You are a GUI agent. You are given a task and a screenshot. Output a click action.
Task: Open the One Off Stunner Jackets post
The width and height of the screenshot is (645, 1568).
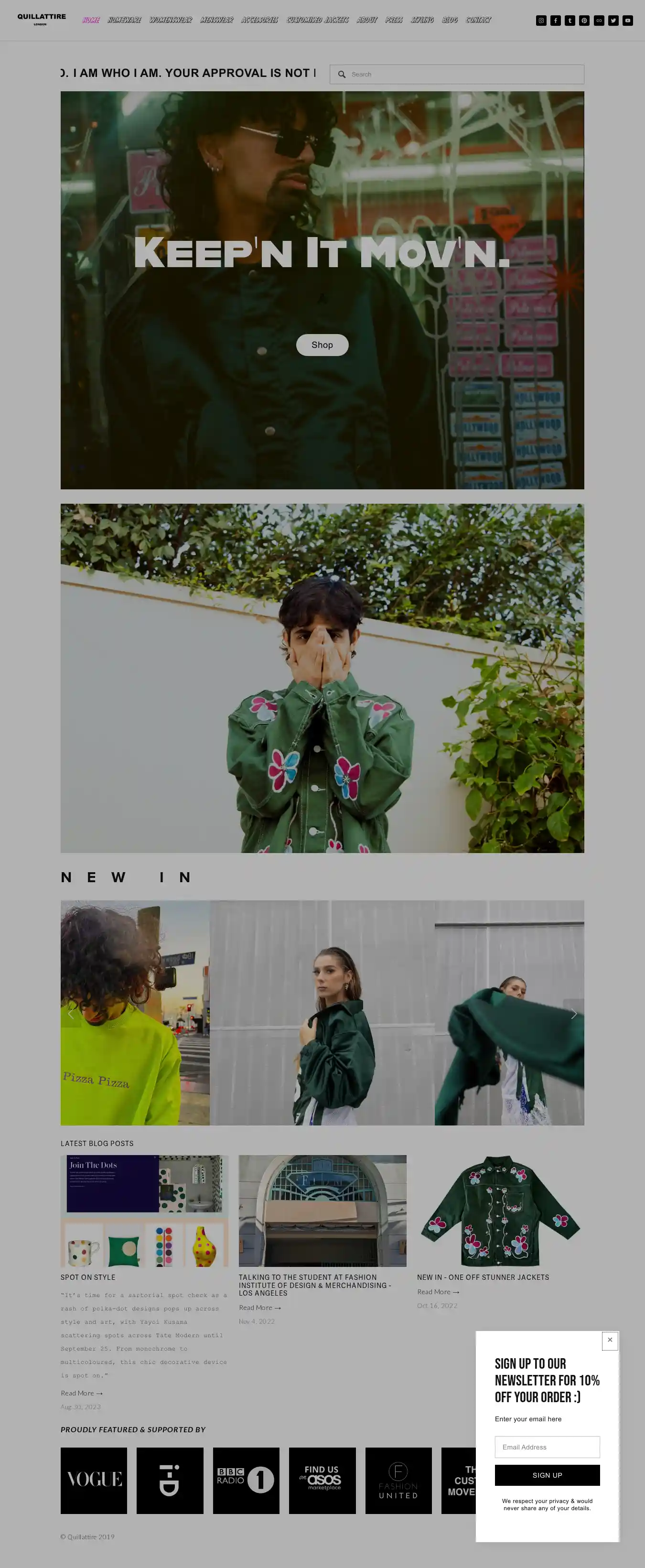[483, 1277]
